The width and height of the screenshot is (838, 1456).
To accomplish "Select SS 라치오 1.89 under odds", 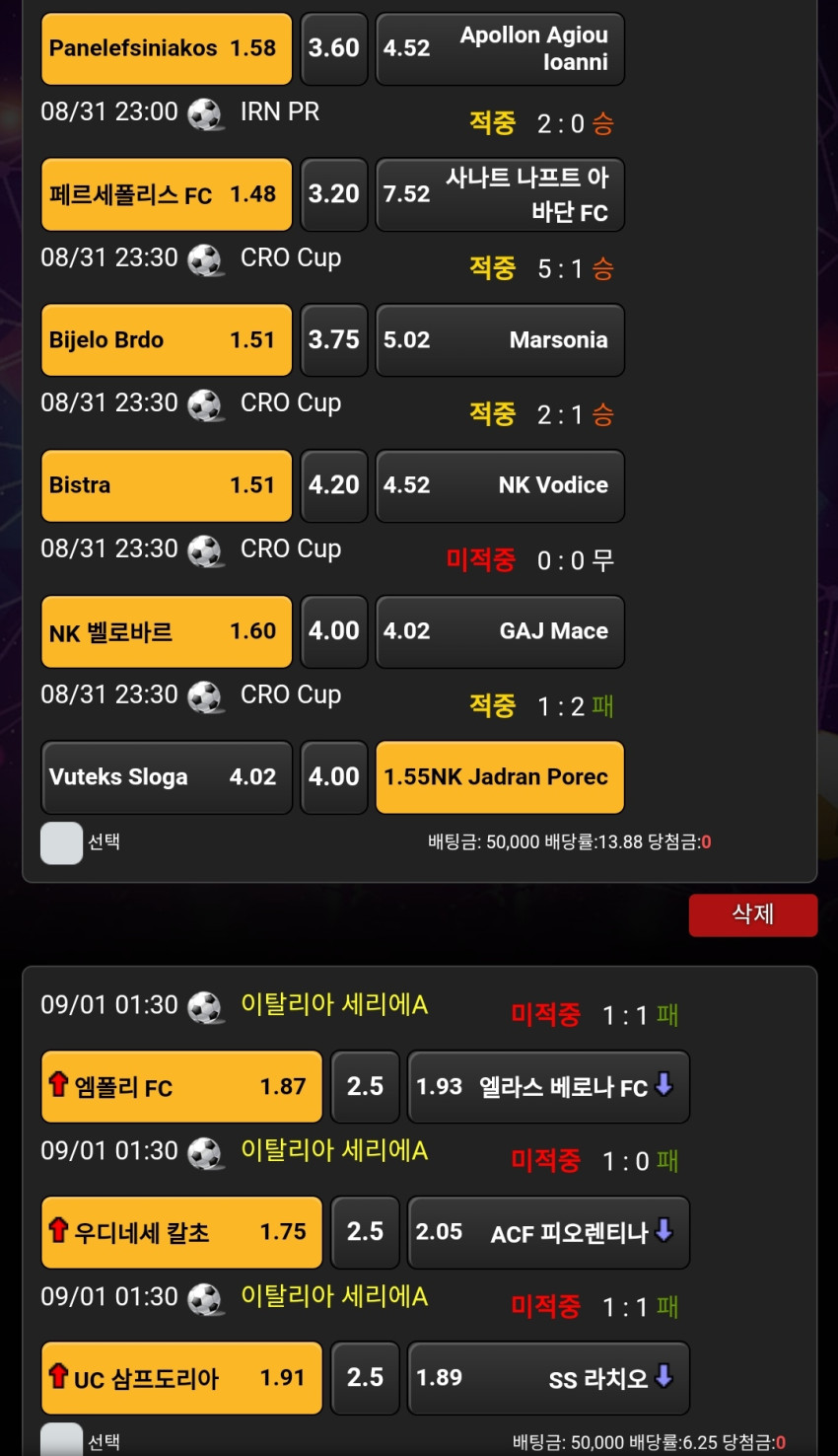I will click(548, 1378).
